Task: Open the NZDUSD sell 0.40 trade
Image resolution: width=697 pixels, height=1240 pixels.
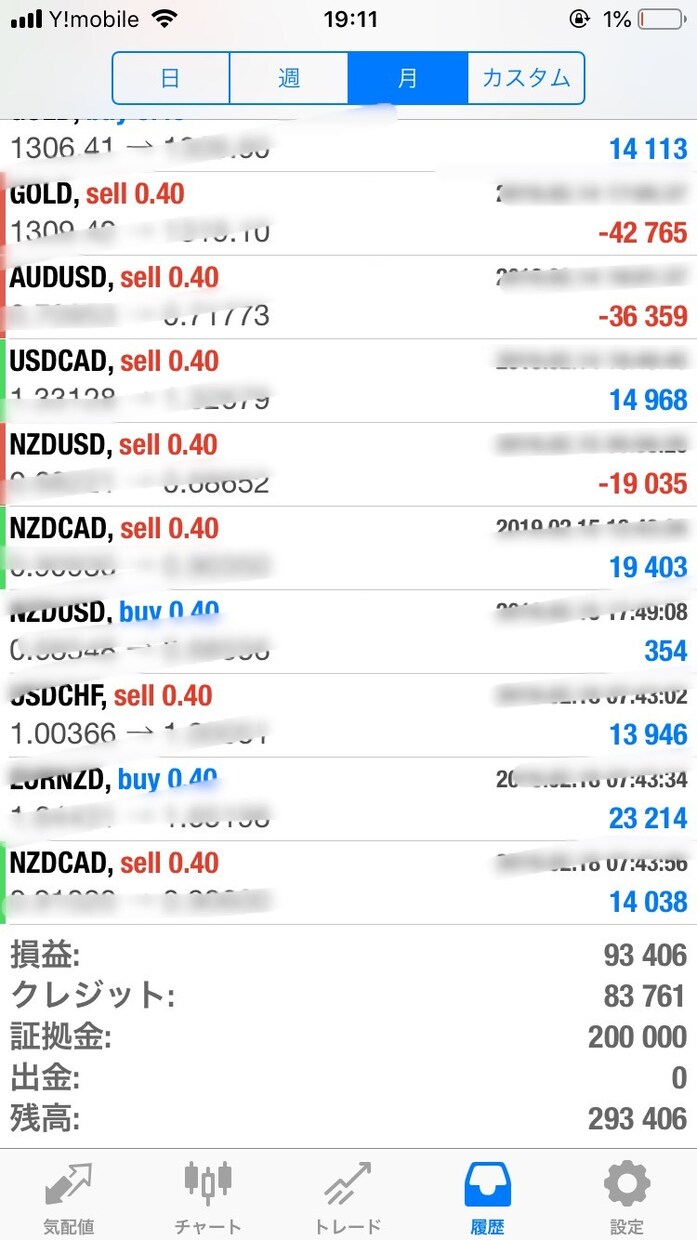Action: pyautogui.click(x=348, y=464)
